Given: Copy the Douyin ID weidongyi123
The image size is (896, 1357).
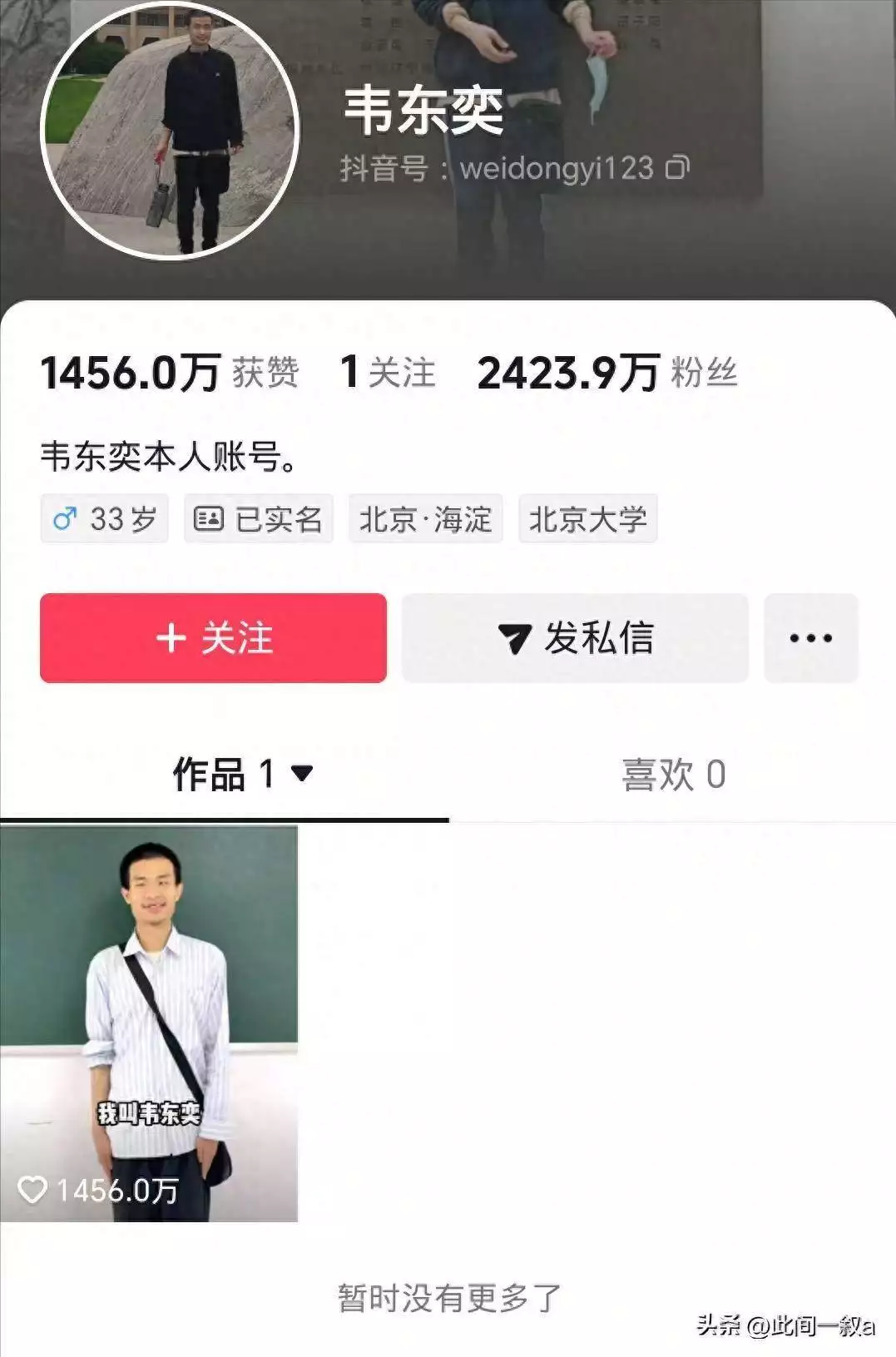Looking at the screenshot, I should tap(677, 168).
